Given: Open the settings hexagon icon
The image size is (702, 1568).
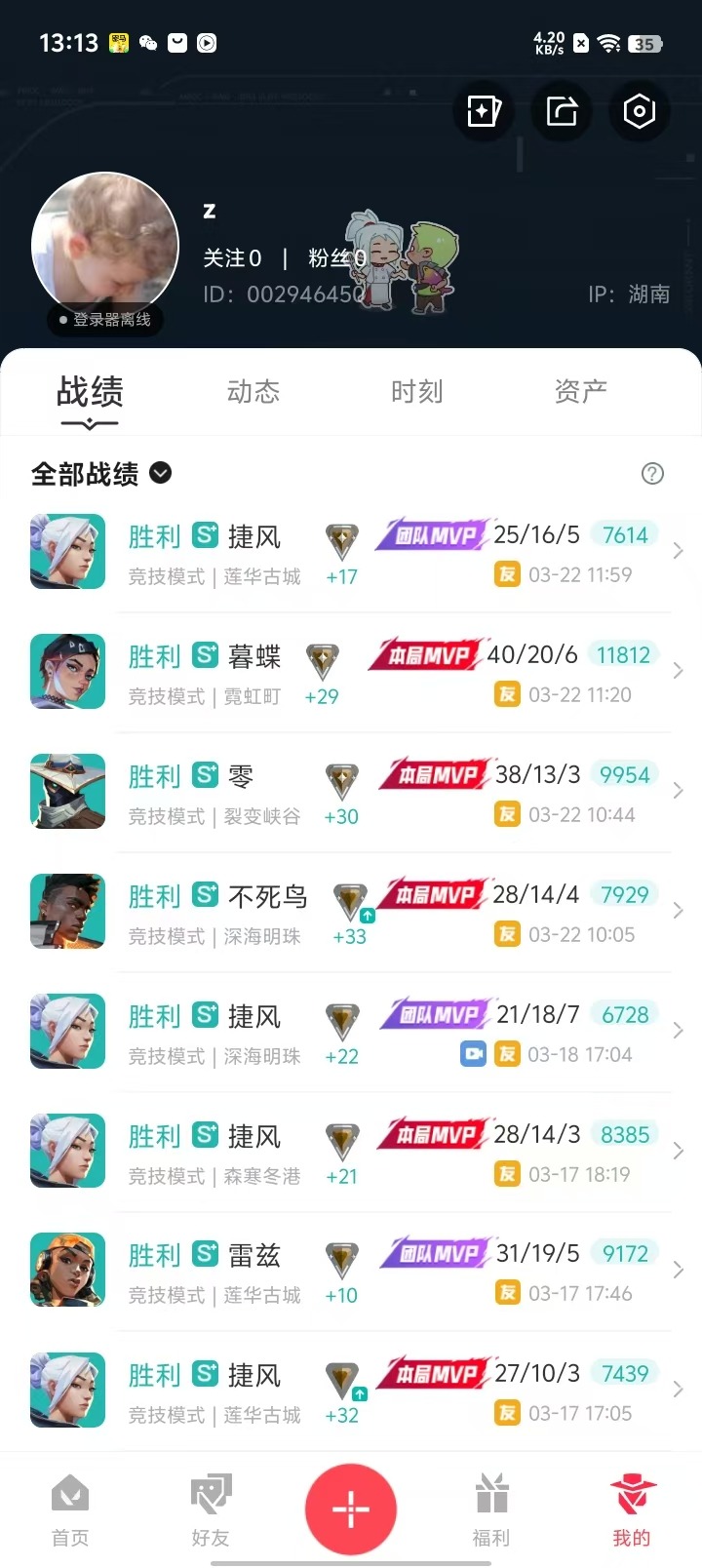Looking at the screenshot, I should pos(639,111).
